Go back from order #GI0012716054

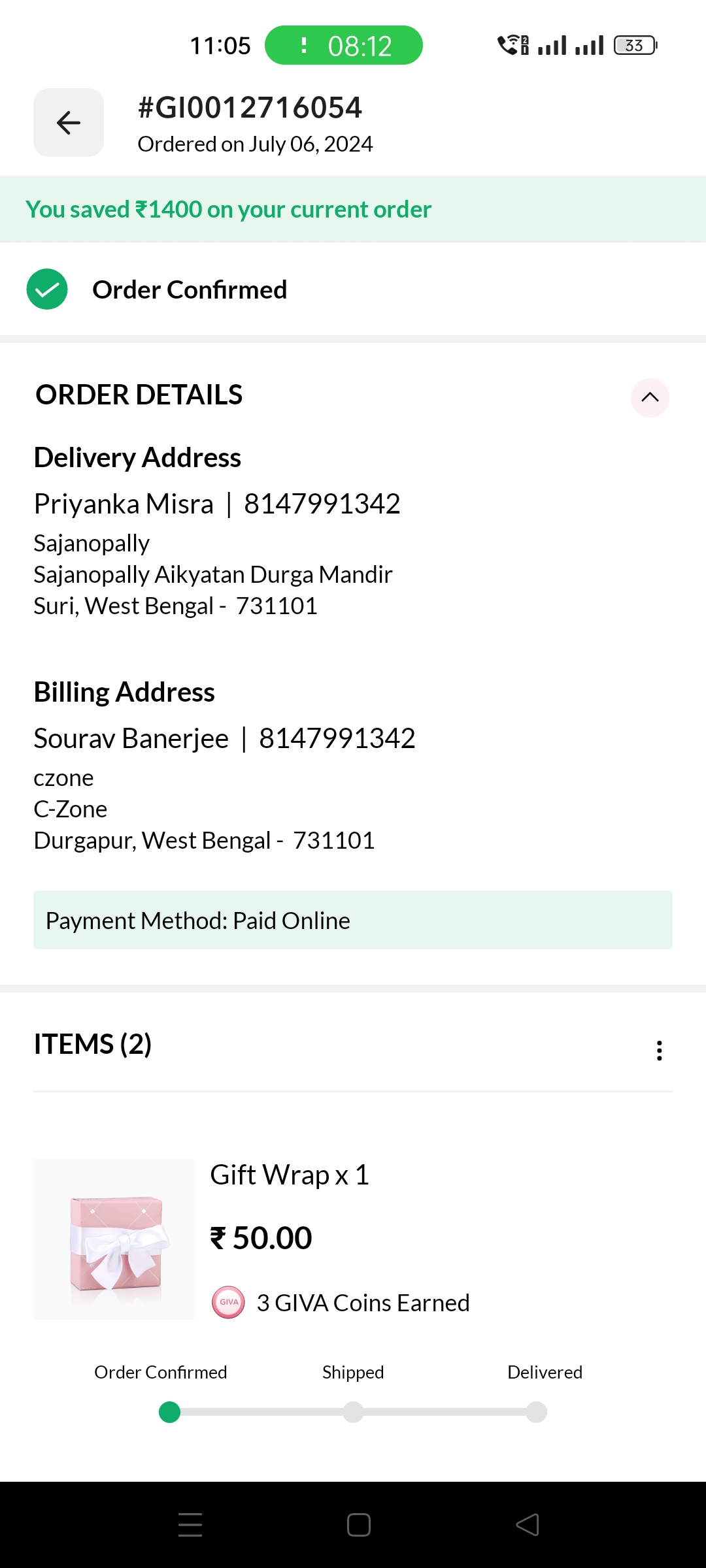[69, 123]
